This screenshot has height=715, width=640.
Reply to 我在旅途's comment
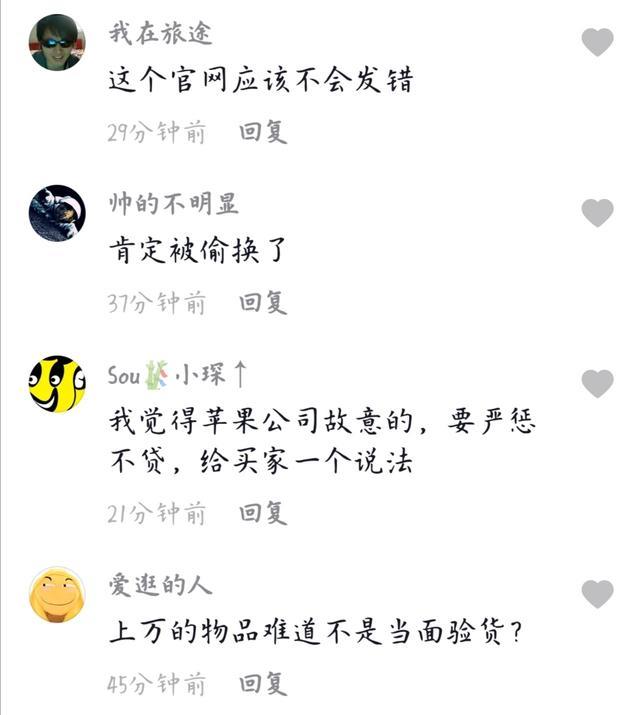point(263,132)
